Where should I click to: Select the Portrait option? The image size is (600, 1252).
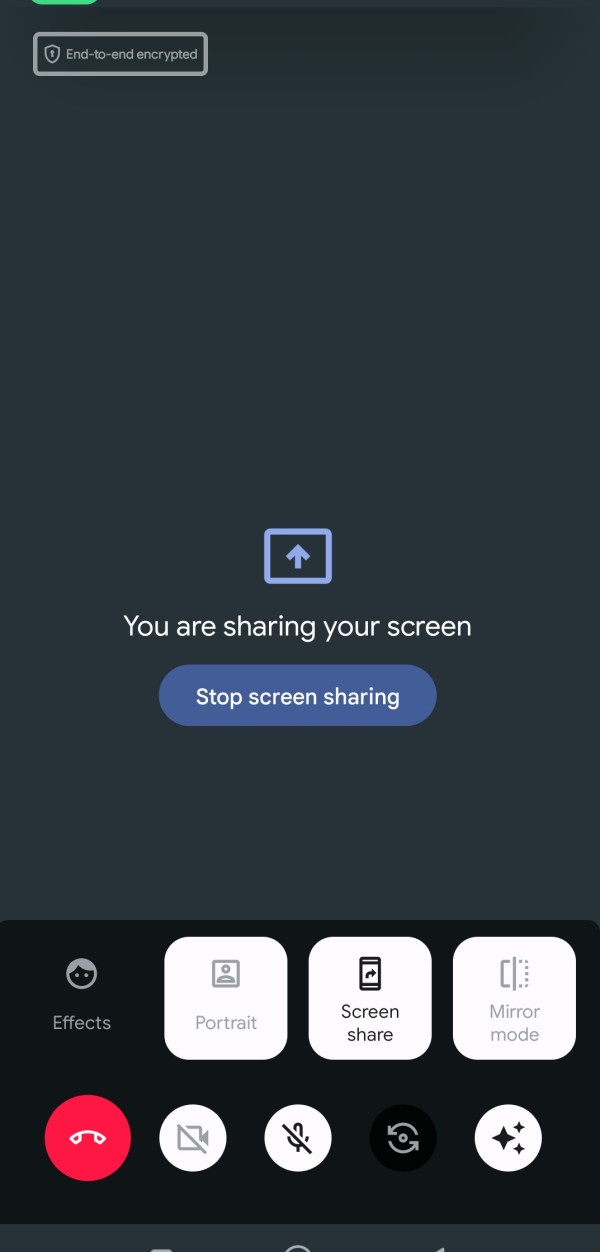[x=226, y=997]
